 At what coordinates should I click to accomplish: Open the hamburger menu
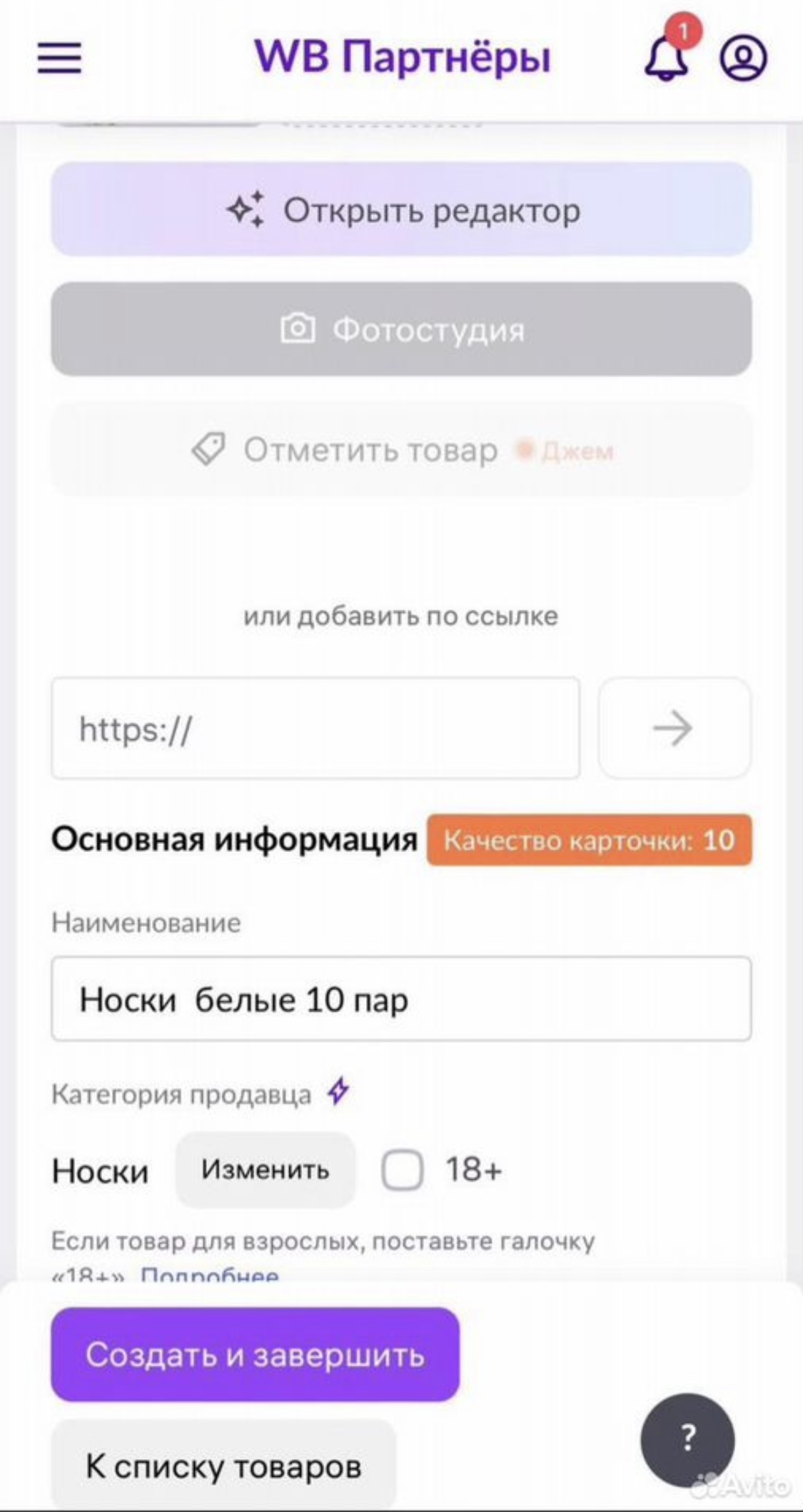coord(59,57)
